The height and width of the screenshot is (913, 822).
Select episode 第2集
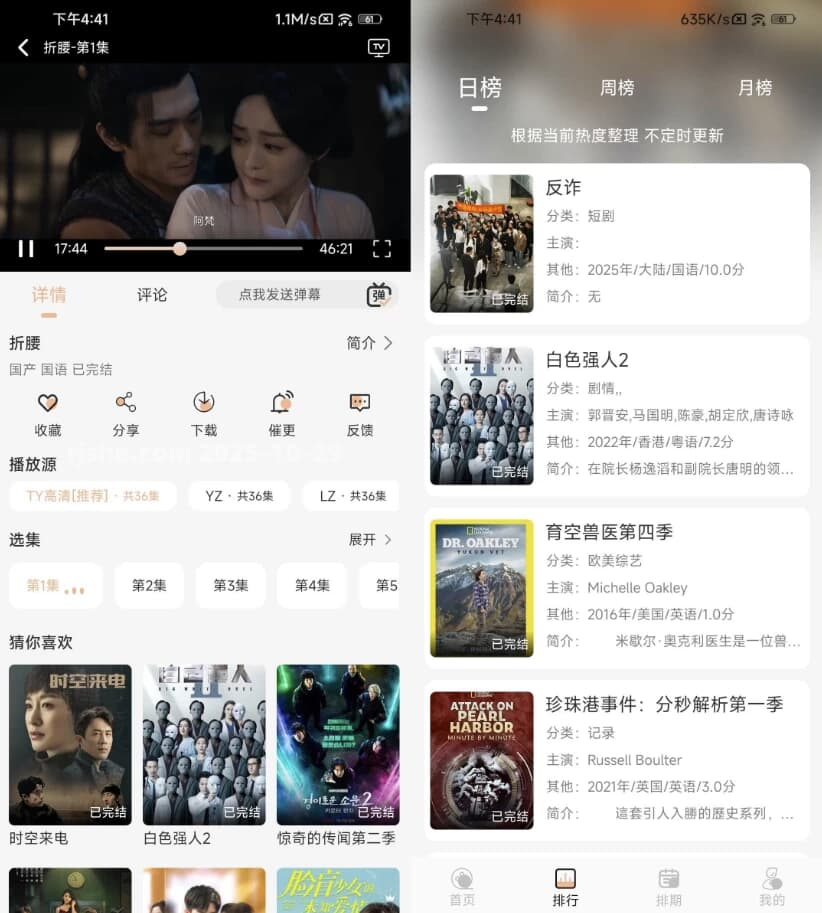149,586
